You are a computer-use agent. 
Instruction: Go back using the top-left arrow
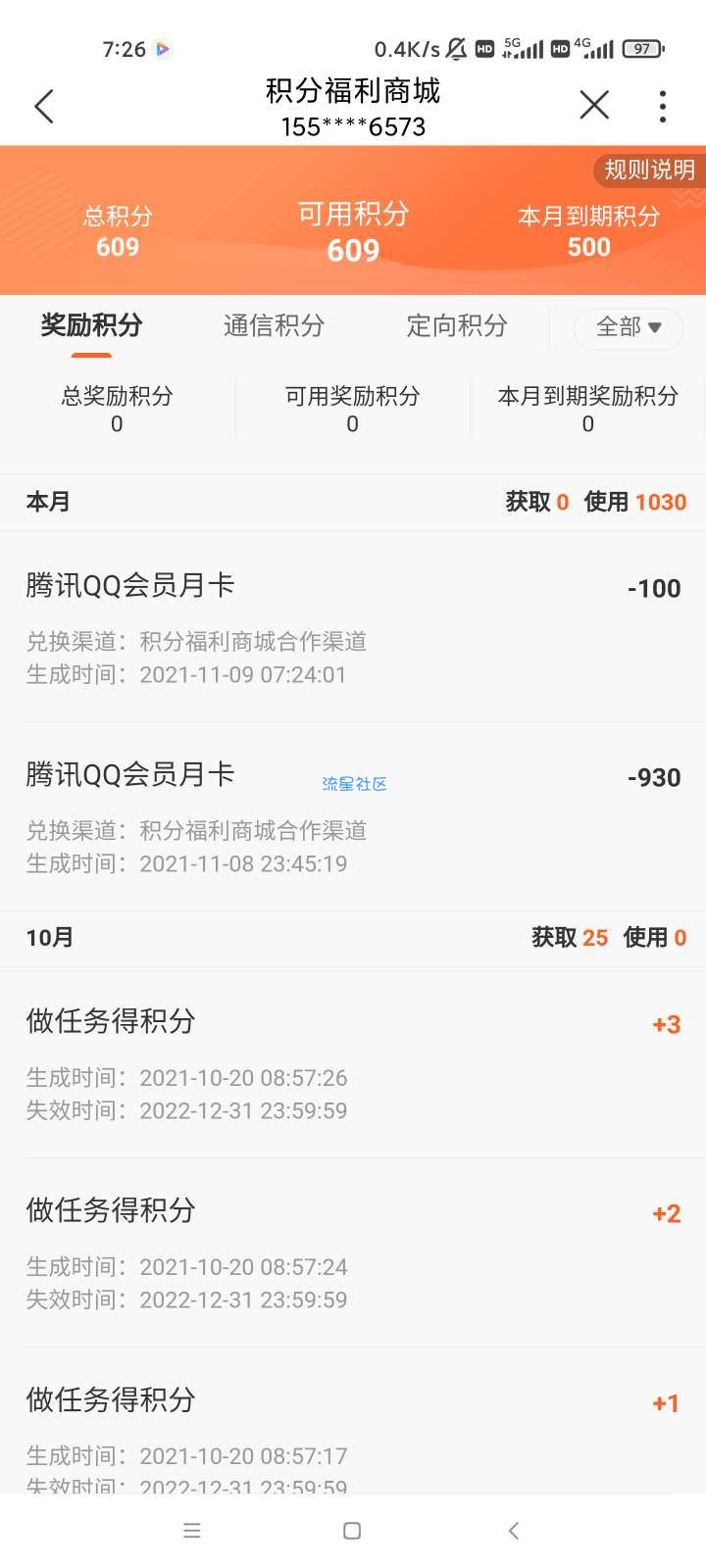44,106
